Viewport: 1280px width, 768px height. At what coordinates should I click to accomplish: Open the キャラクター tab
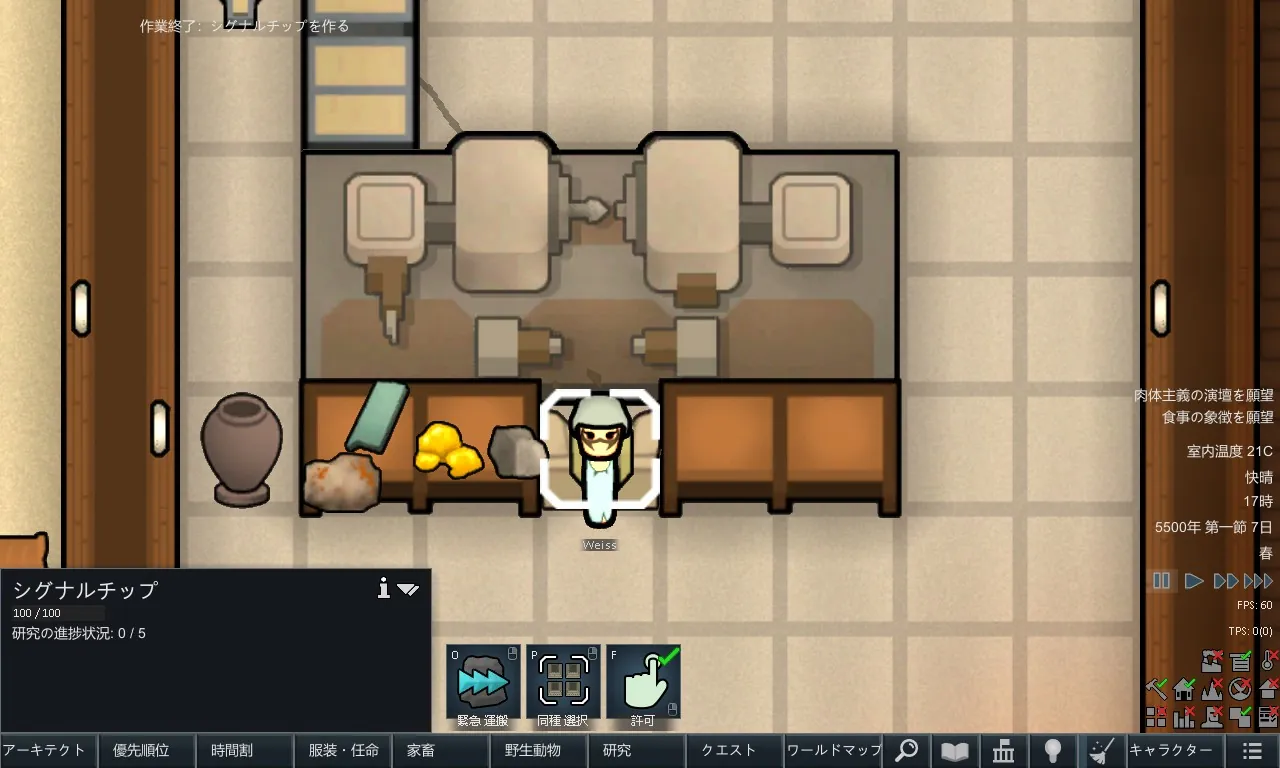[1170, 750]
